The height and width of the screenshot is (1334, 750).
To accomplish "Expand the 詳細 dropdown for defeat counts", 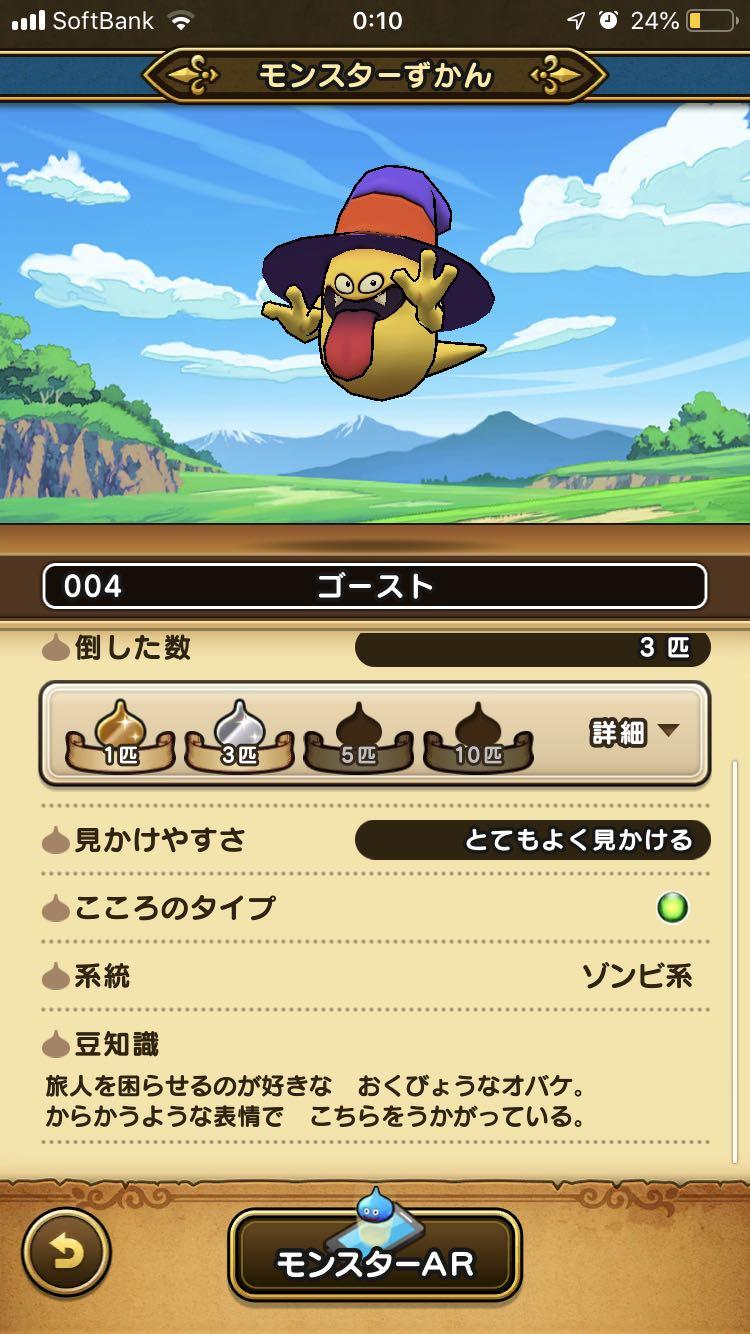I will click(x=634, y=732).
